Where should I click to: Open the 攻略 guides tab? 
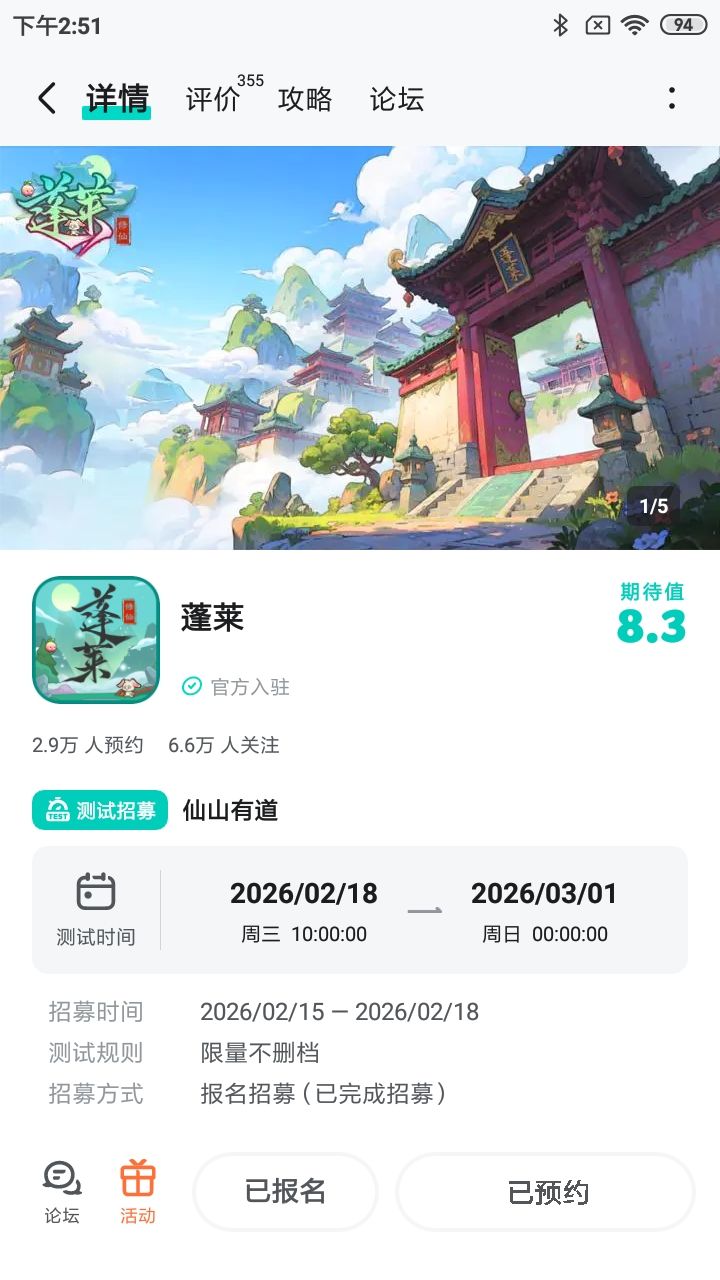point(306,100)
